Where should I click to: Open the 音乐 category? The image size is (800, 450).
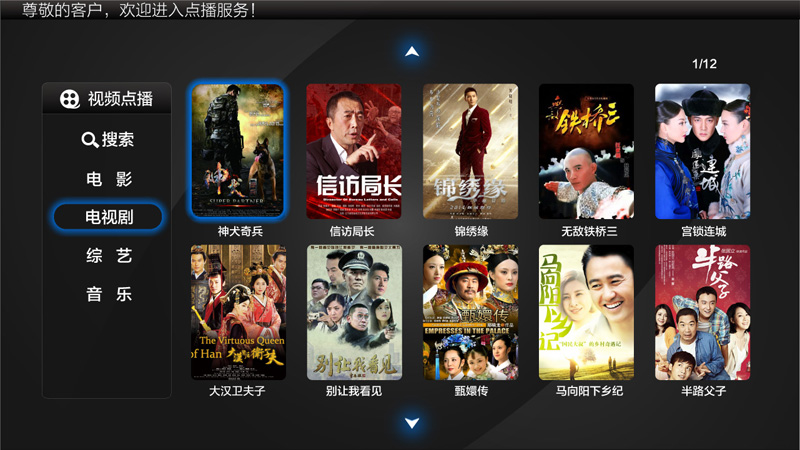point(108,295)
